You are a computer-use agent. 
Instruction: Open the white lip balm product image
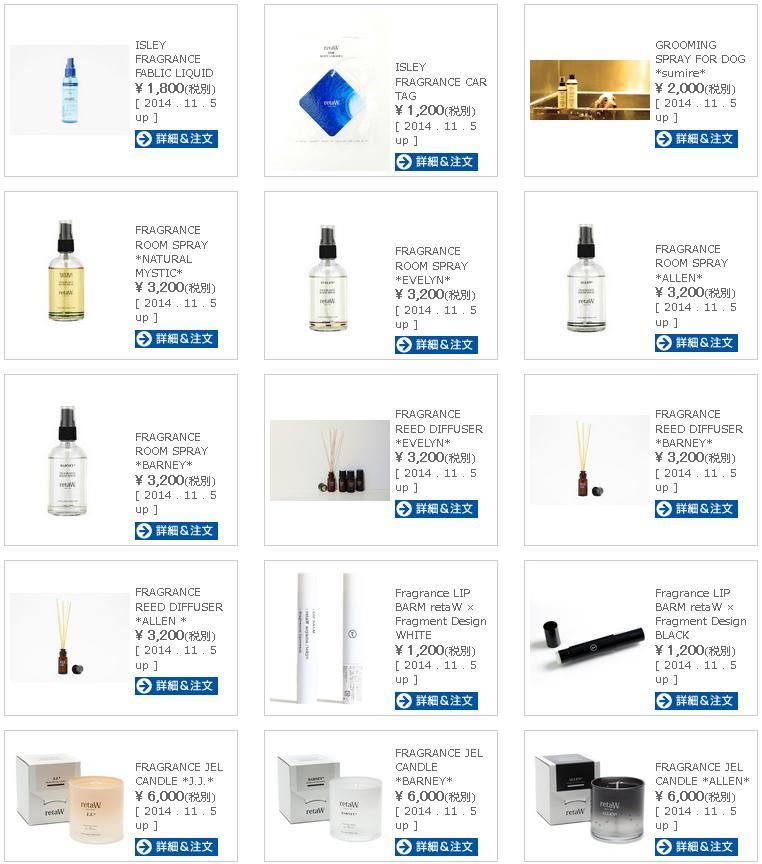(x=329, y=638)
